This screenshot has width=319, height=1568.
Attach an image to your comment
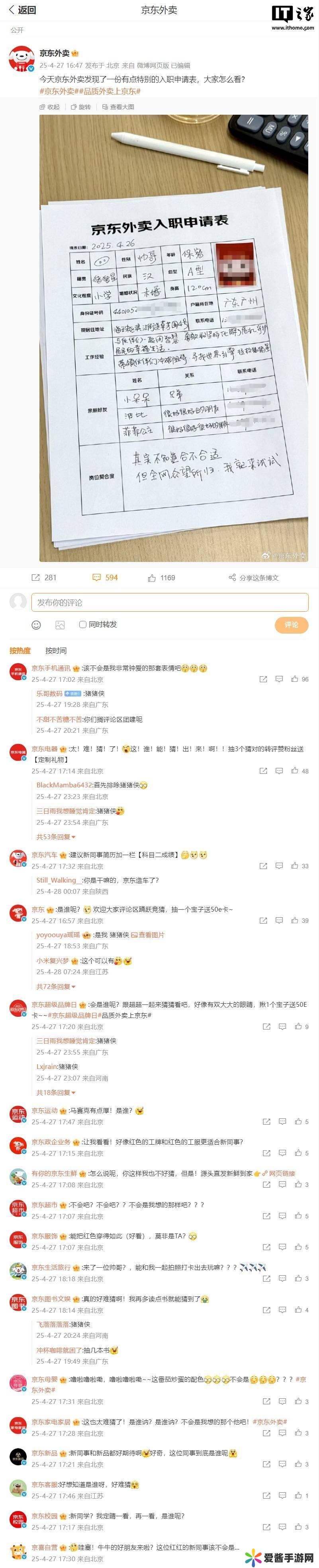60,625
